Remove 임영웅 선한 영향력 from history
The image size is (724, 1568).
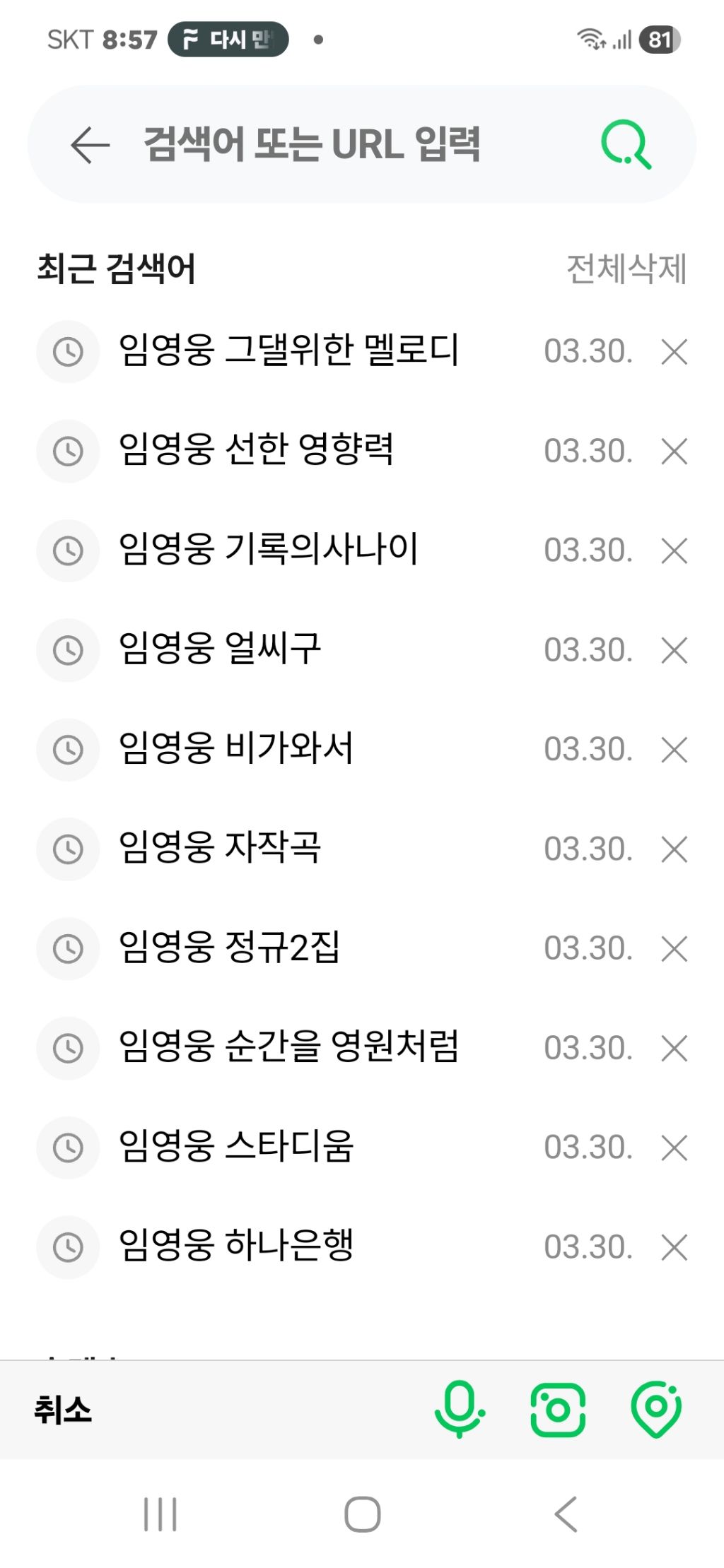674,451
